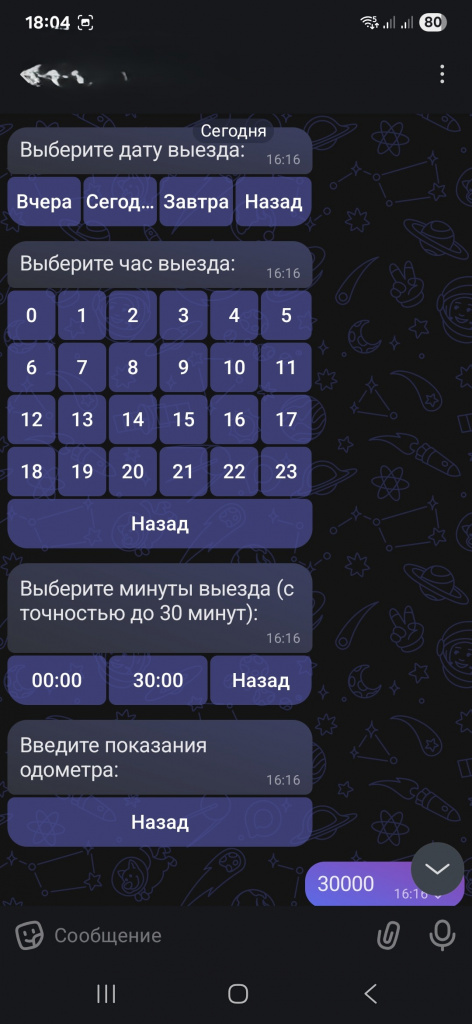Open the three-dot overflow menu
The height and width of the screenshot is (1024, 472).
(x=442, y=74)
